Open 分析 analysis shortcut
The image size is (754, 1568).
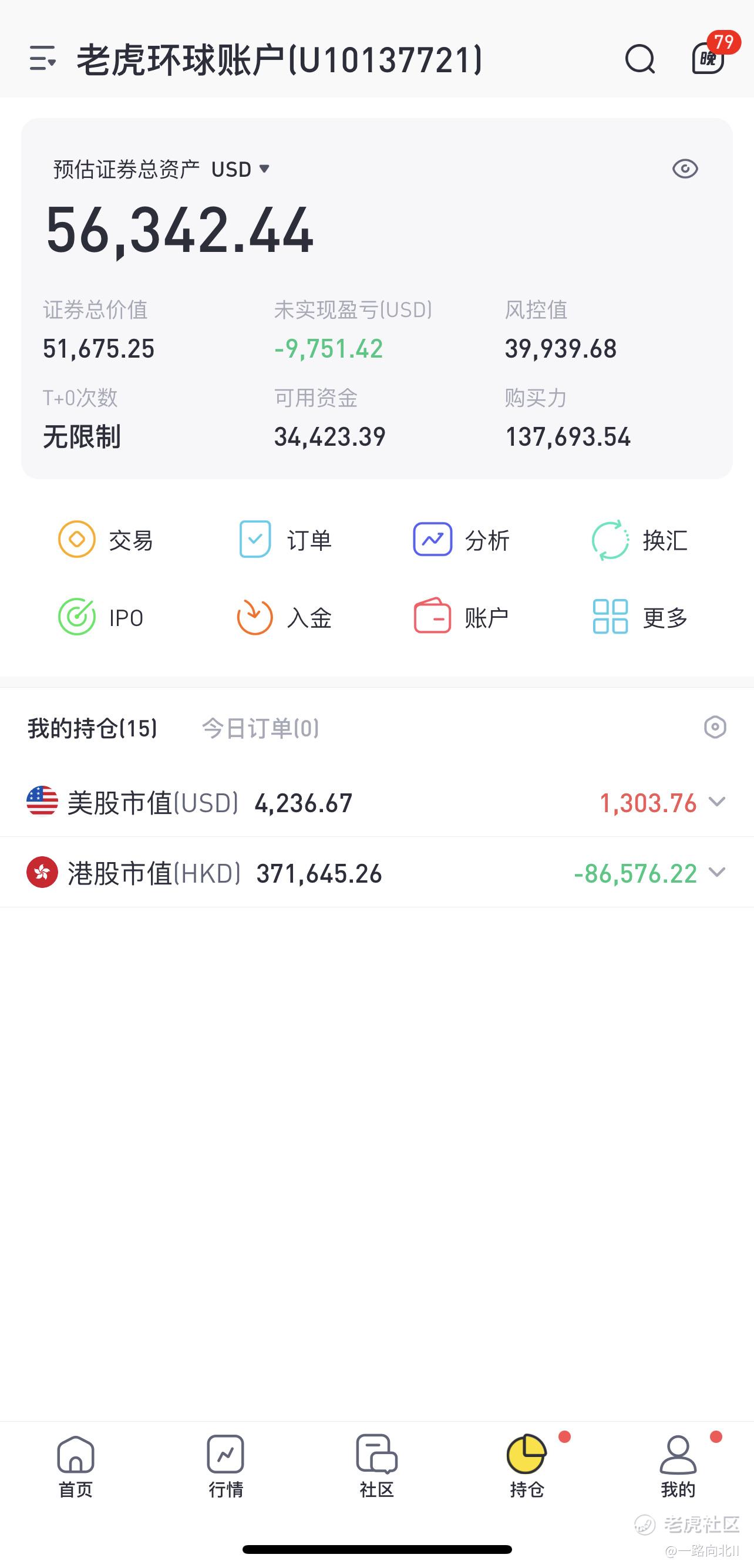point(462,540)
